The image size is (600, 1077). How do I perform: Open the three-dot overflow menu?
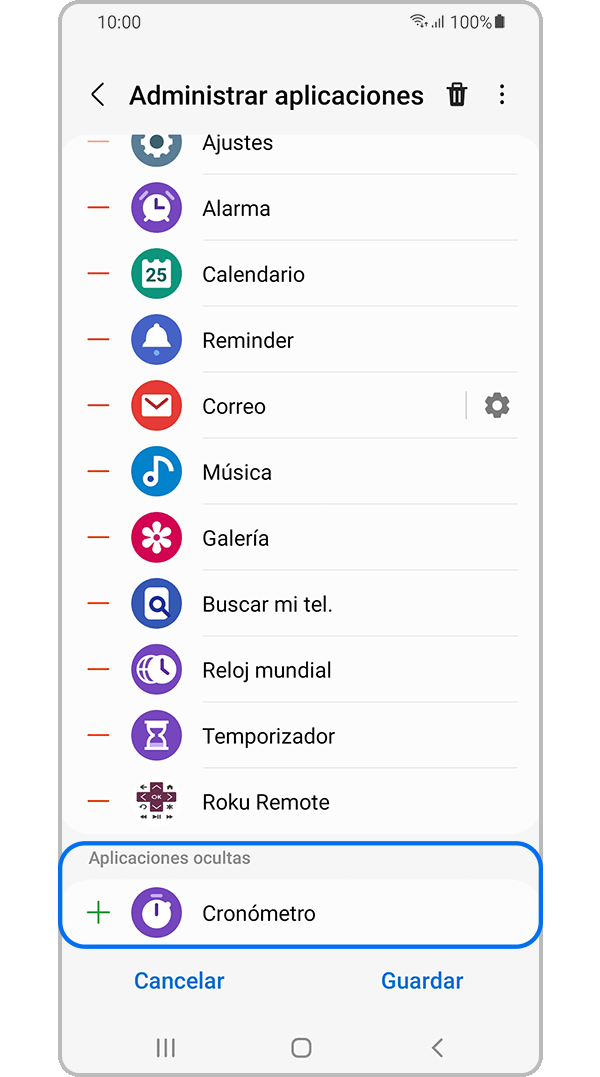click(x=502, y=95)
